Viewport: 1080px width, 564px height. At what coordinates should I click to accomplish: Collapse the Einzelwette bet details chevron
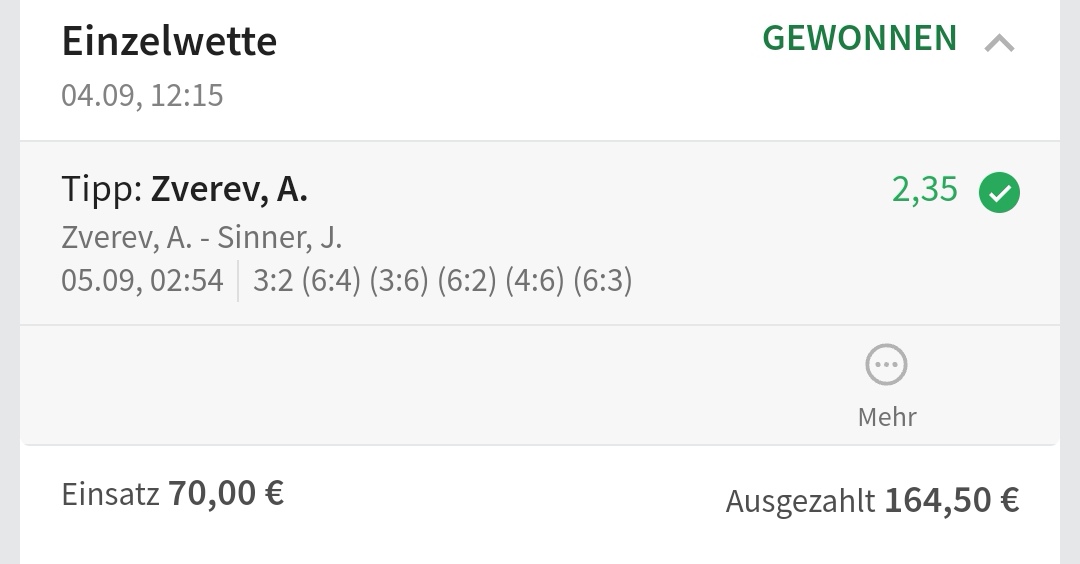click(x=999, y=42)
